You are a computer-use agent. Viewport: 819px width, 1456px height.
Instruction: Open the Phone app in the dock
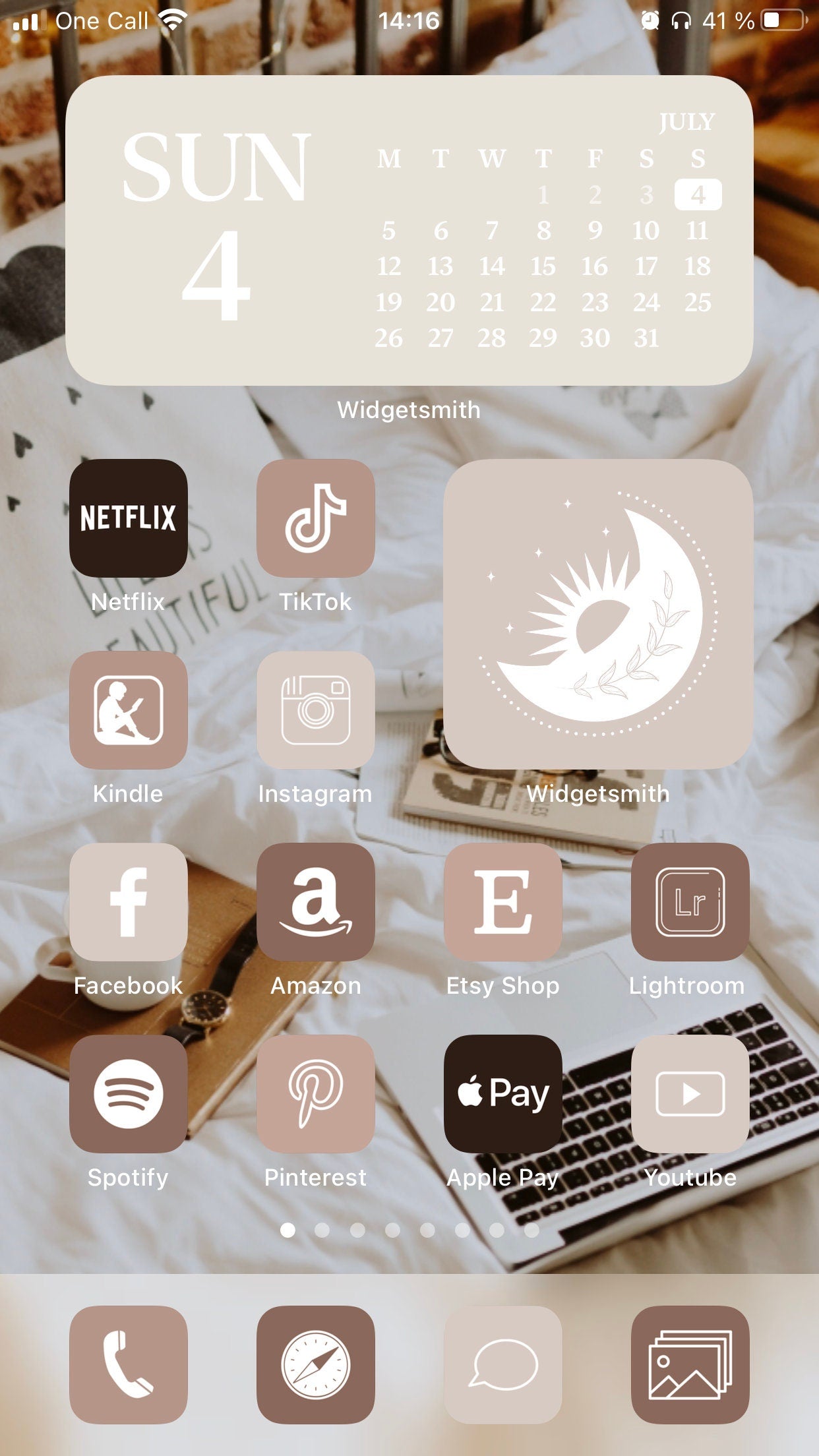point(129,1364)
